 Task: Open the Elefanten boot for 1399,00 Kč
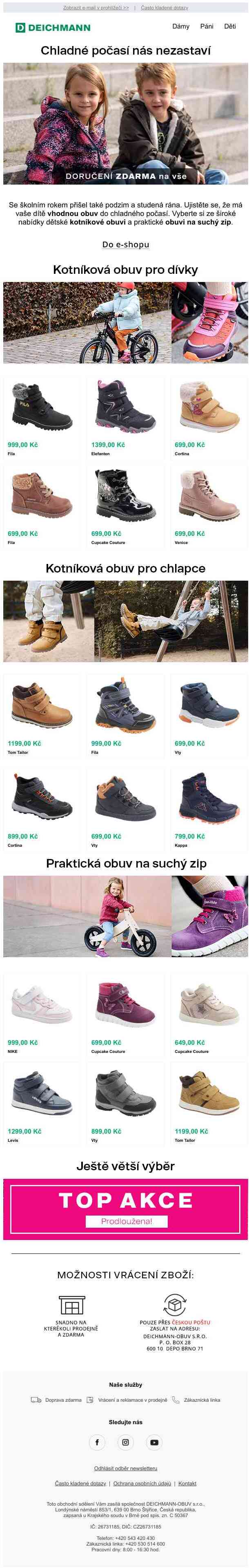click(x=125, y=417)
